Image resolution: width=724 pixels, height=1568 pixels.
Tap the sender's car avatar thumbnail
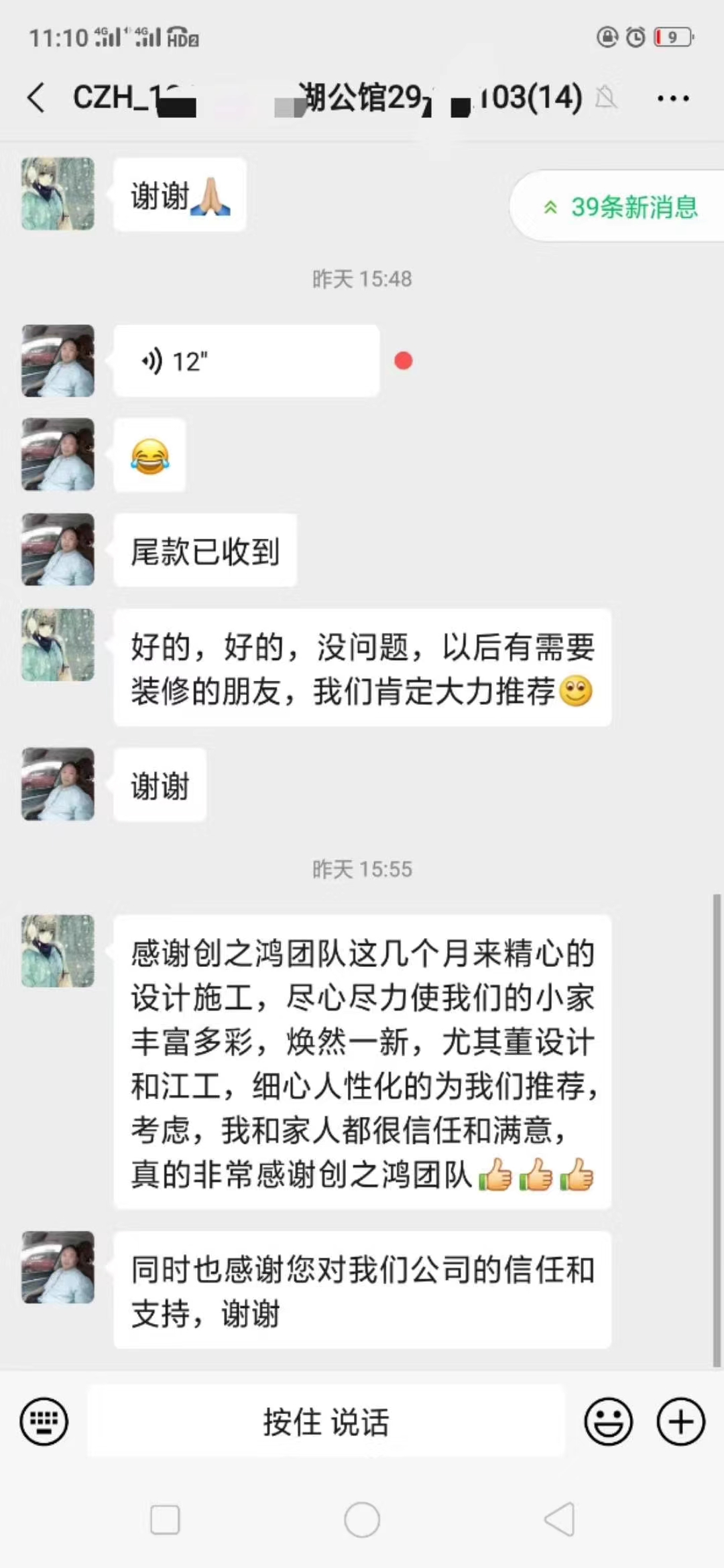coord(58,361)
